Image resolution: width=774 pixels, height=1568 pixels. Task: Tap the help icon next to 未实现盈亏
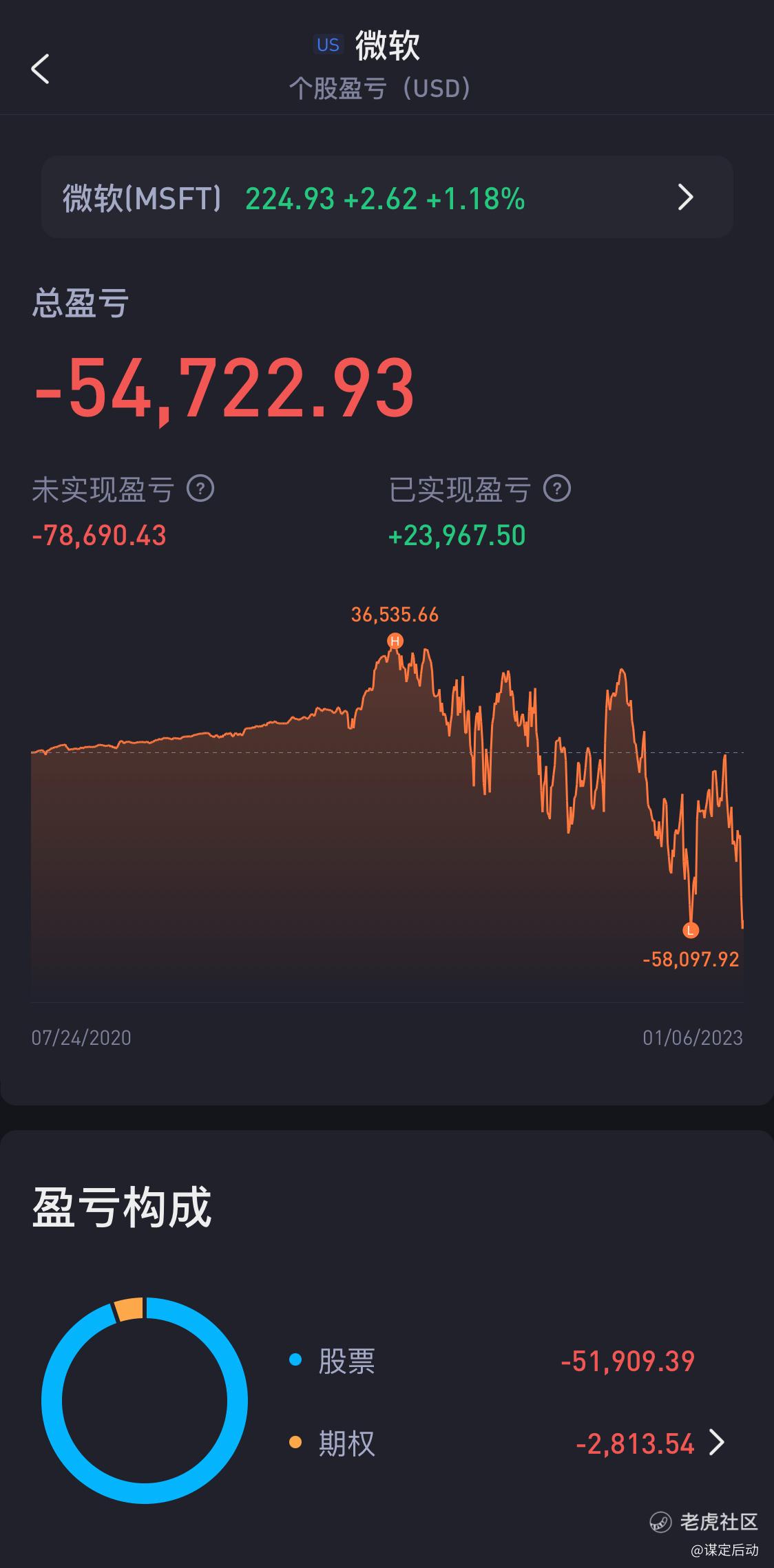click(200, 489)
